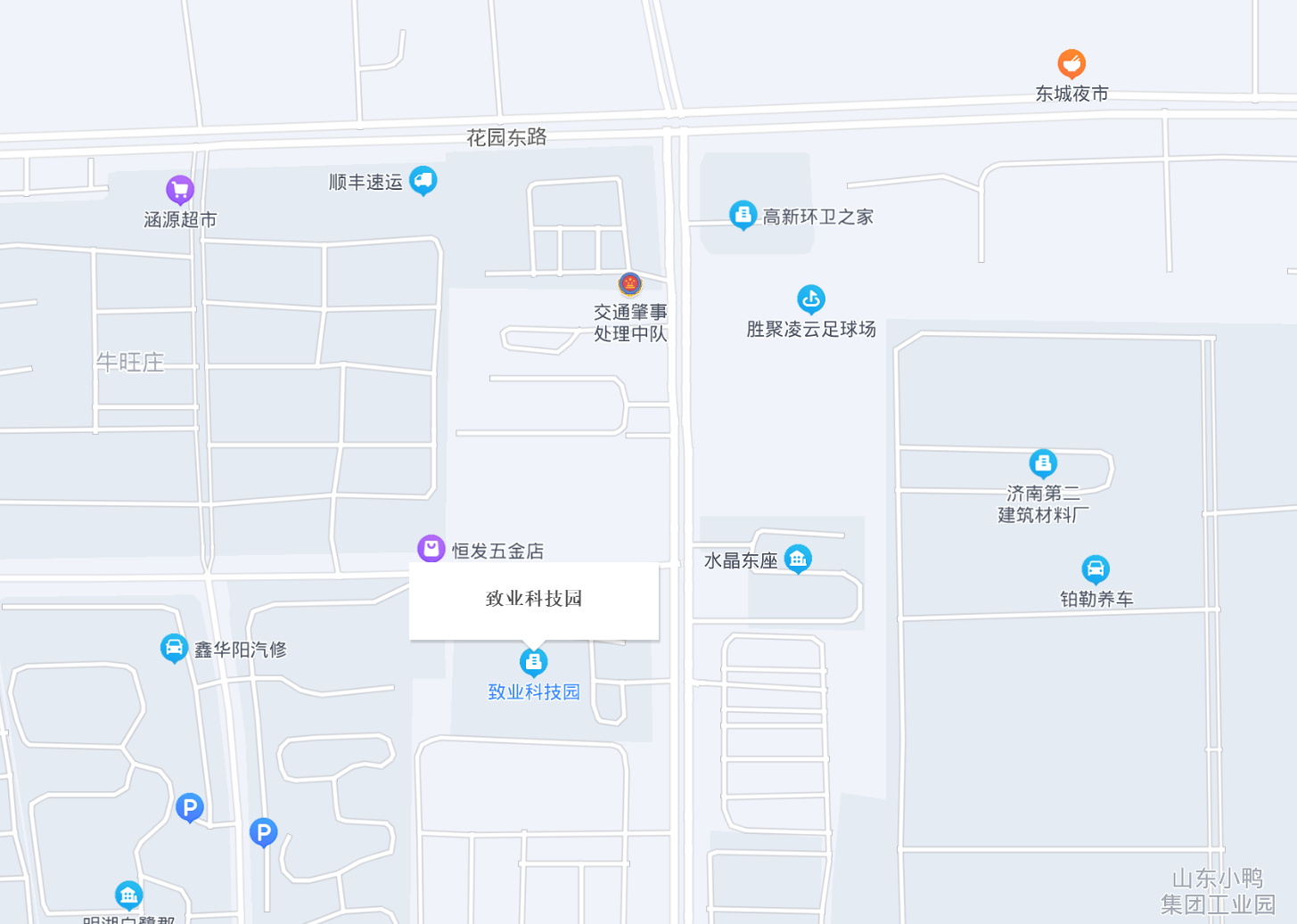Open the 胜聚凌云足球场 marker
The width and height of the screenshot is (1297, 924).
click(x=810, y=298)
